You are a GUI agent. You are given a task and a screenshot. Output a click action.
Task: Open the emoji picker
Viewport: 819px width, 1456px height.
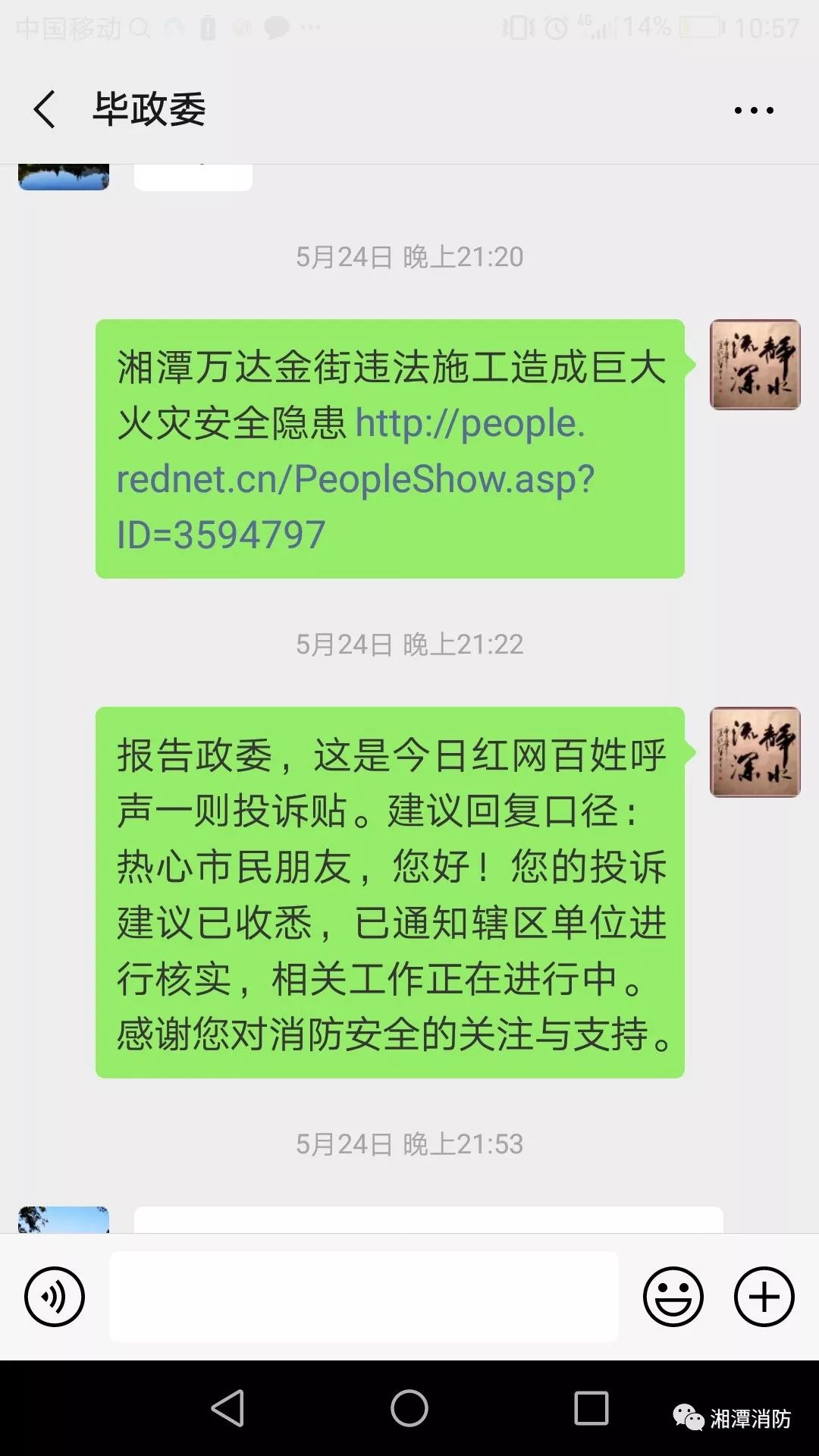pos(673,1297)
